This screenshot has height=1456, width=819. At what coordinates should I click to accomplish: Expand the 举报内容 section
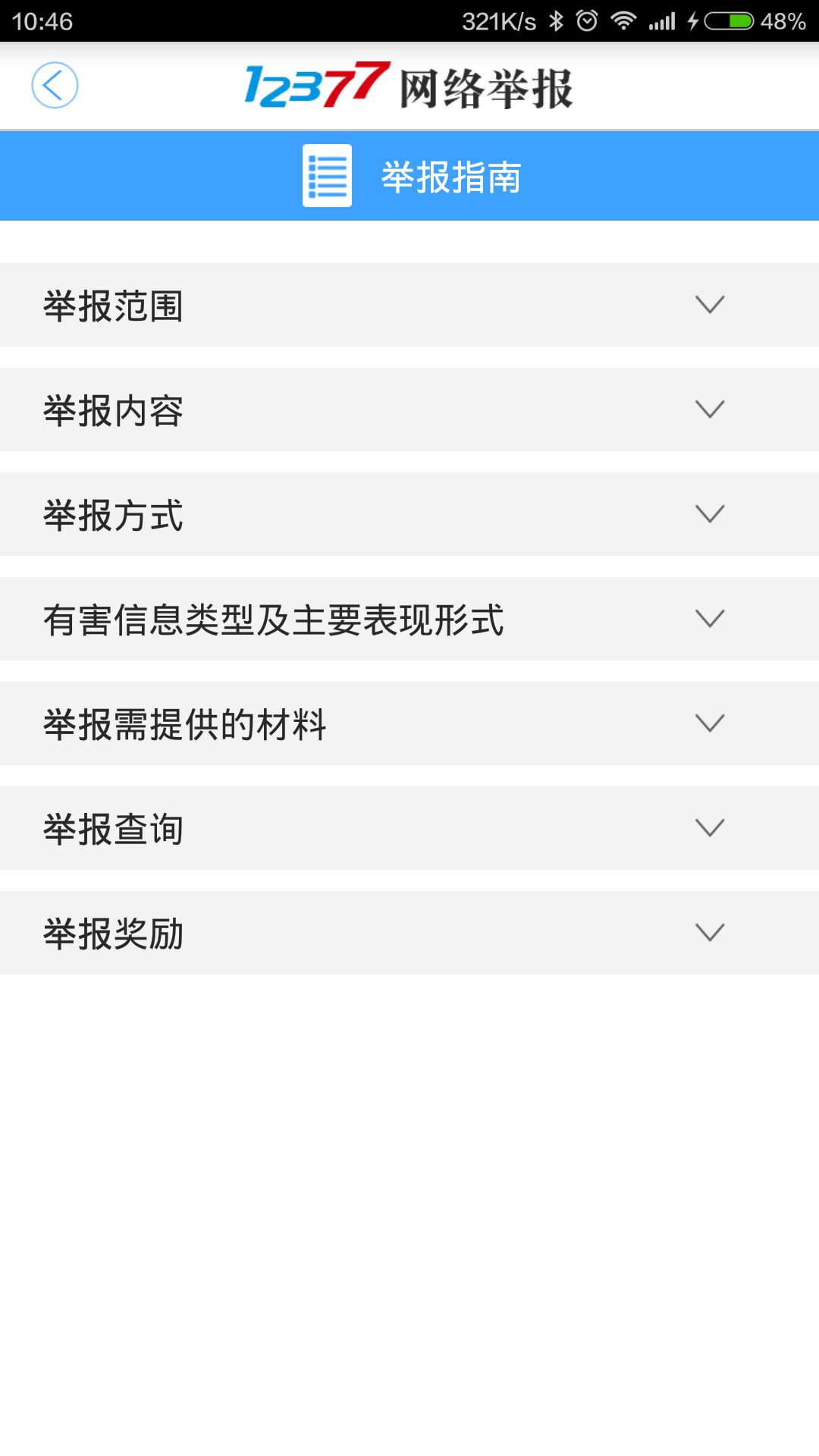coord(409,409)
